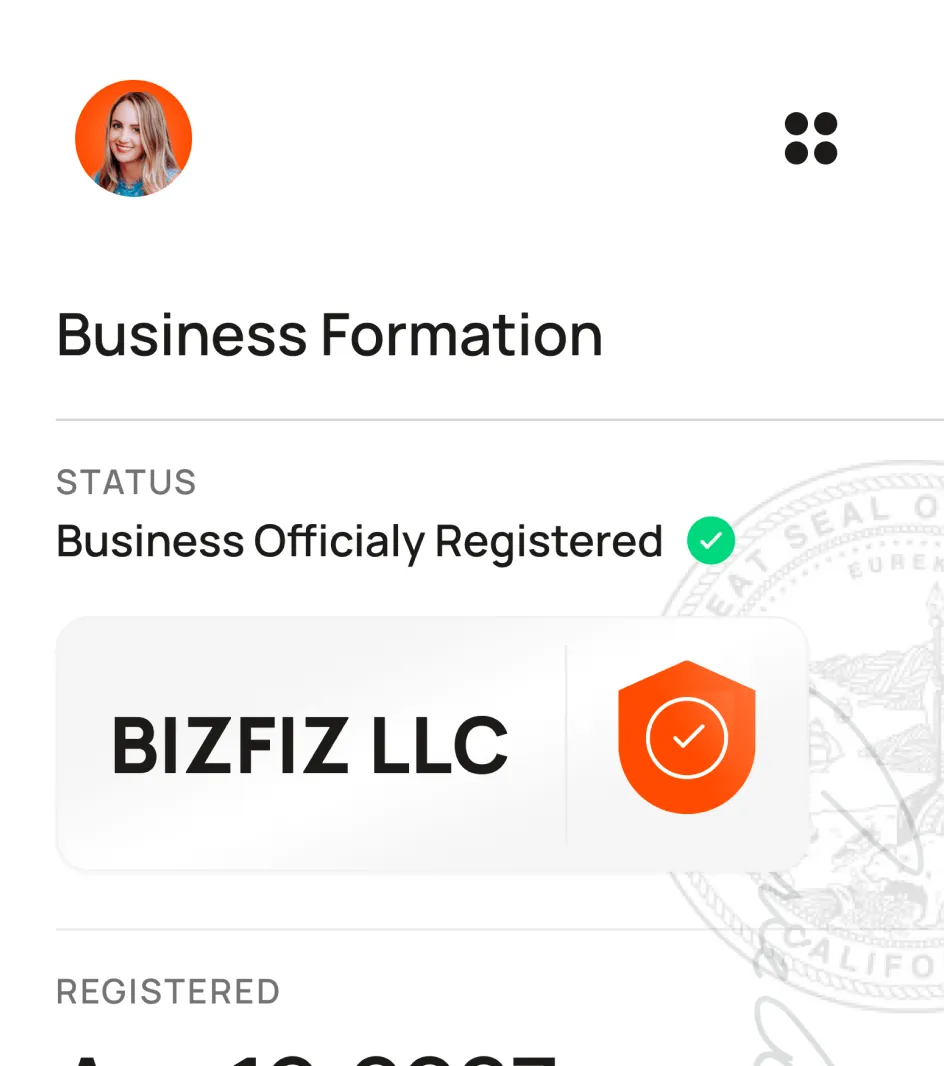Viewport: 944px width, 1066px height.
Task: Toggle the Business Officially Registered status
Action: (x=360, y=540)
